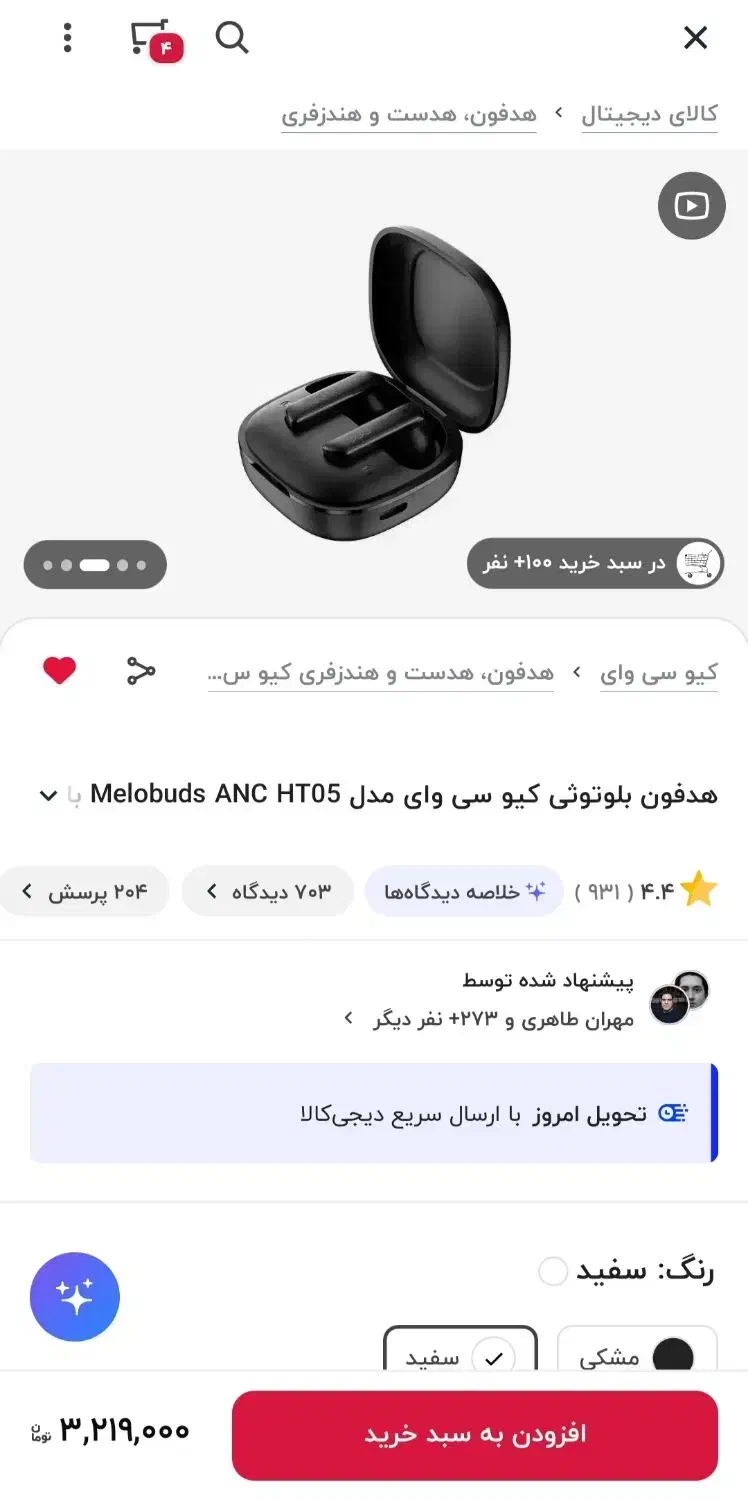Open the overflow menu
748x1500 pixels.
67,39
